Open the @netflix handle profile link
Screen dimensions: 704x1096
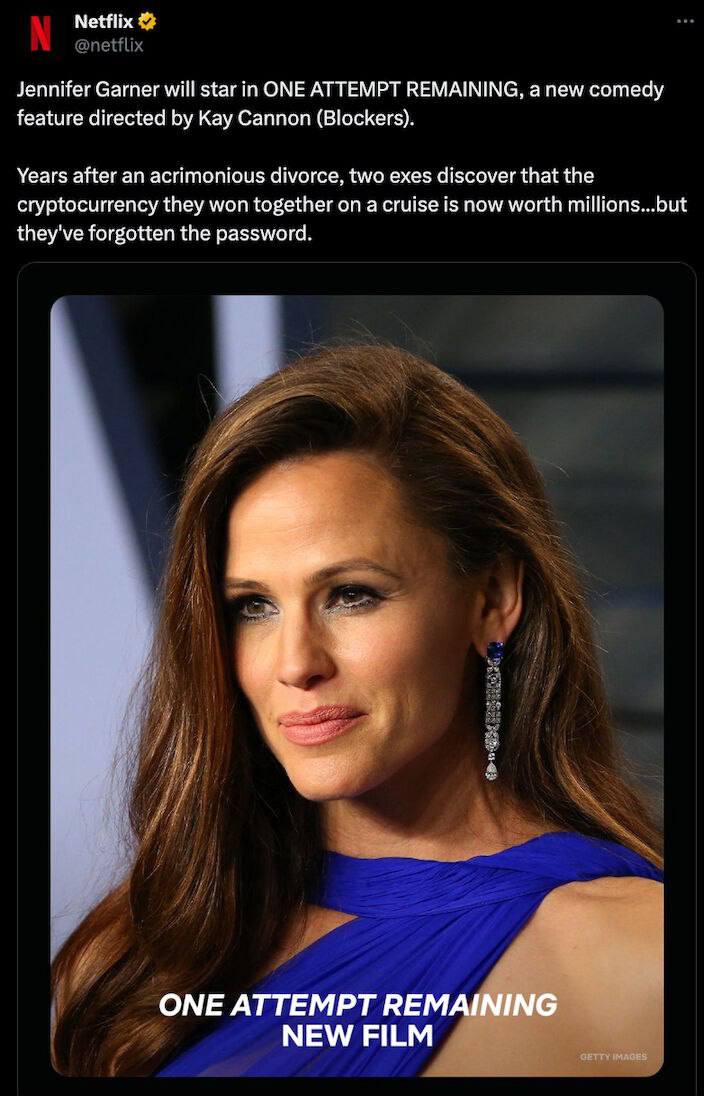pyautogui.click(x=109, y=44)
